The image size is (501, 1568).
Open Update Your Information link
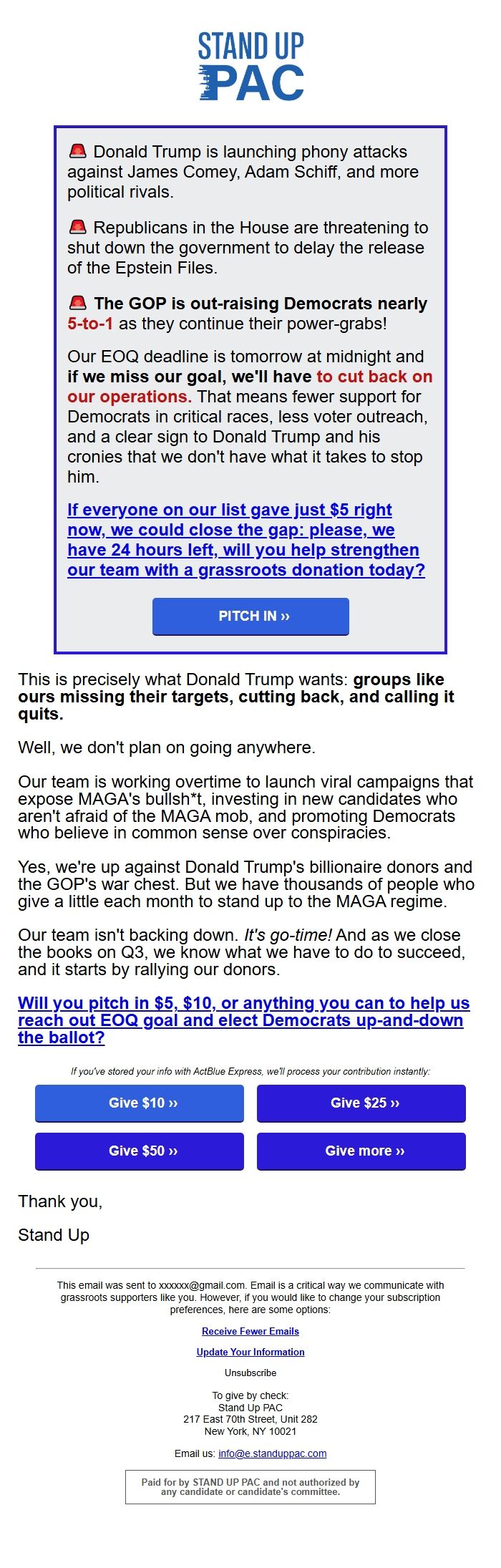coord(250,1352)
